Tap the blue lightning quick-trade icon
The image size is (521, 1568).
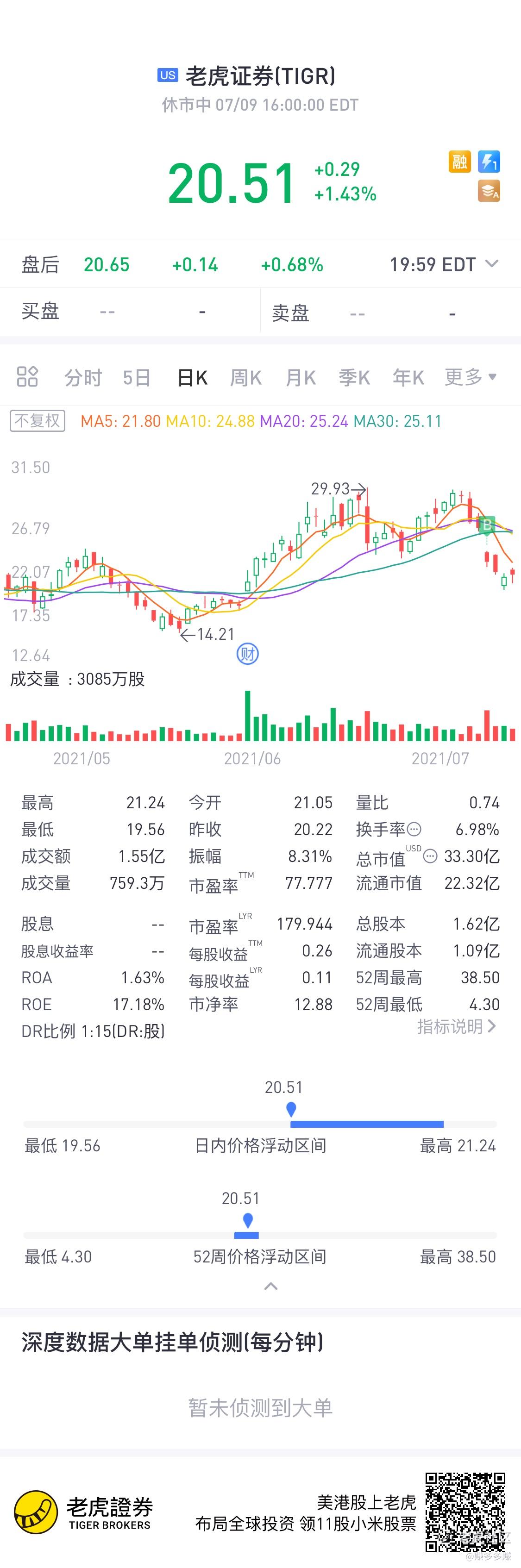point(489,161)
